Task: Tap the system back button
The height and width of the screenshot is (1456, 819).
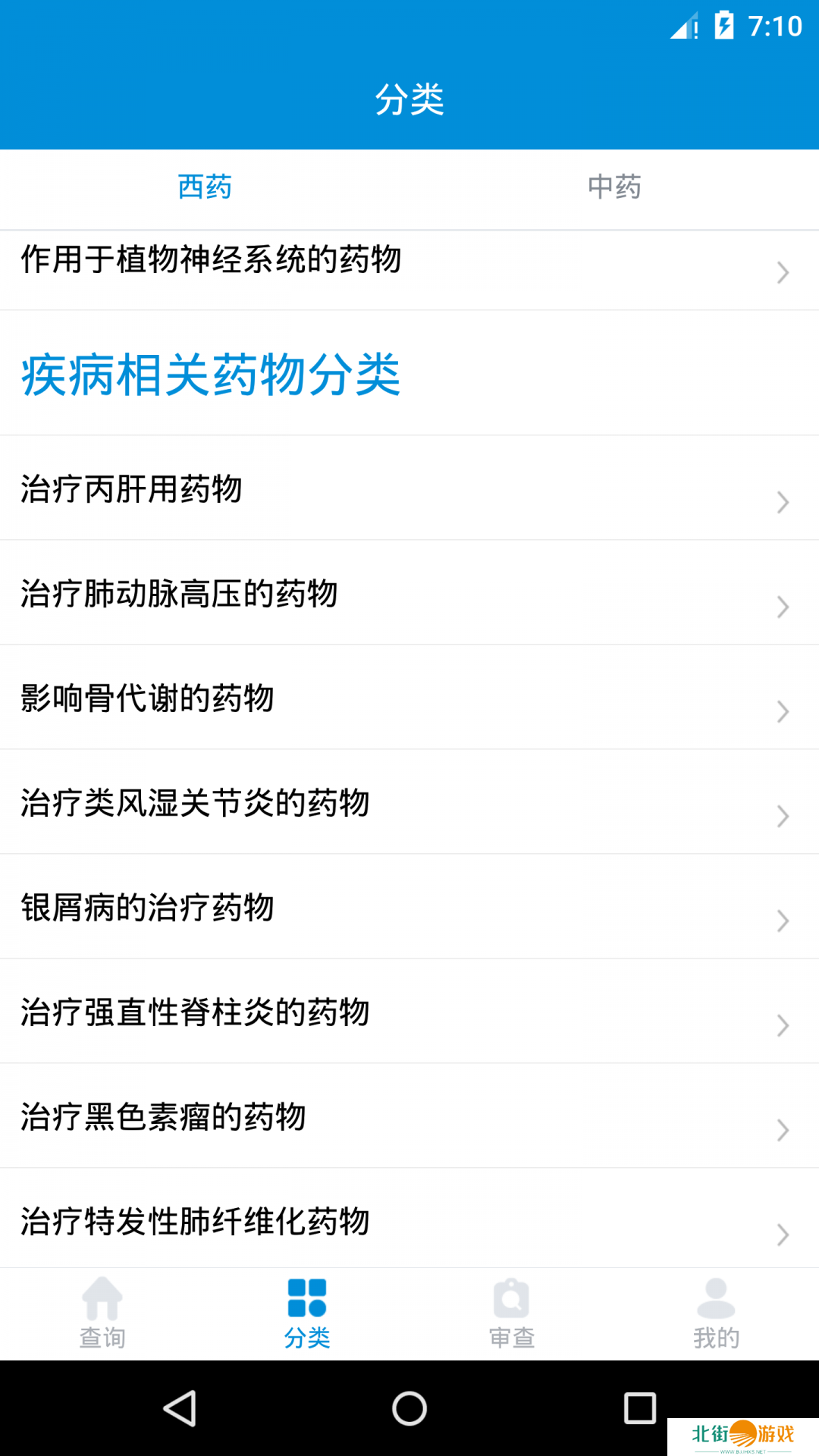Action: 180,1408
